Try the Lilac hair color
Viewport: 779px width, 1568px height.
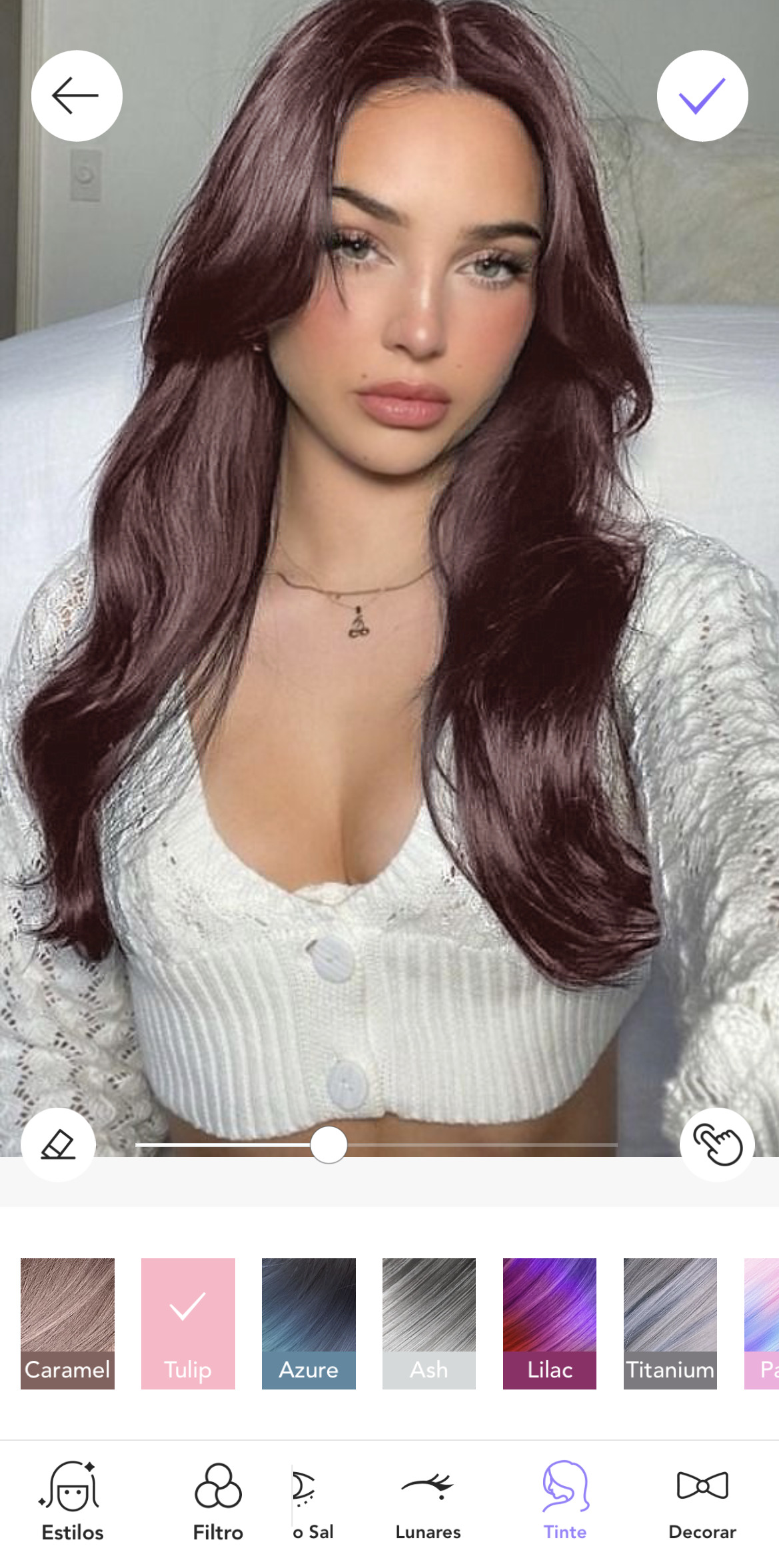(x=550, y=1323)
